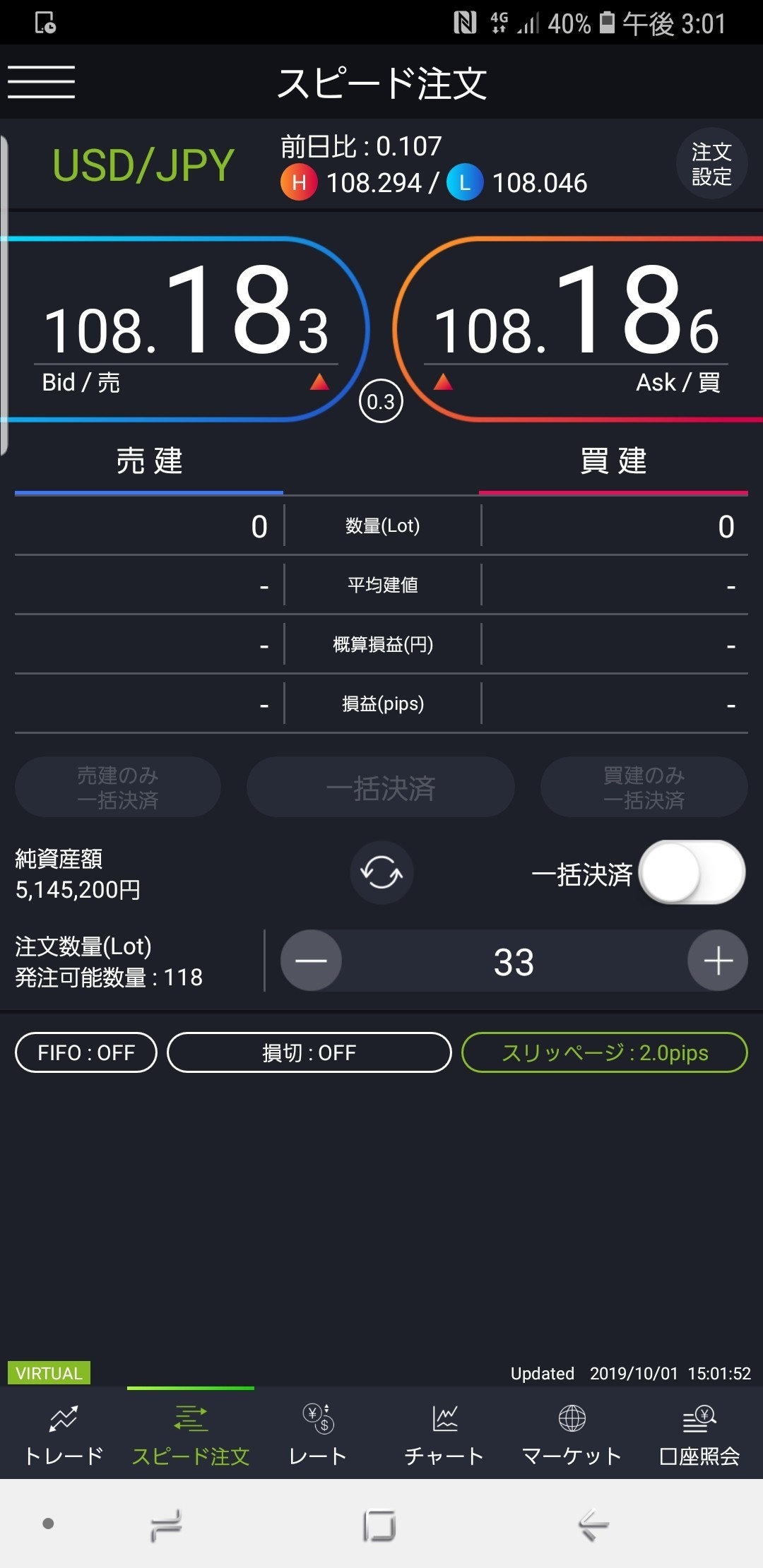This screenshot has width=763, height=1568.
Task: Tap the refresh icon beside 純資産額
Action: (381, 873)
